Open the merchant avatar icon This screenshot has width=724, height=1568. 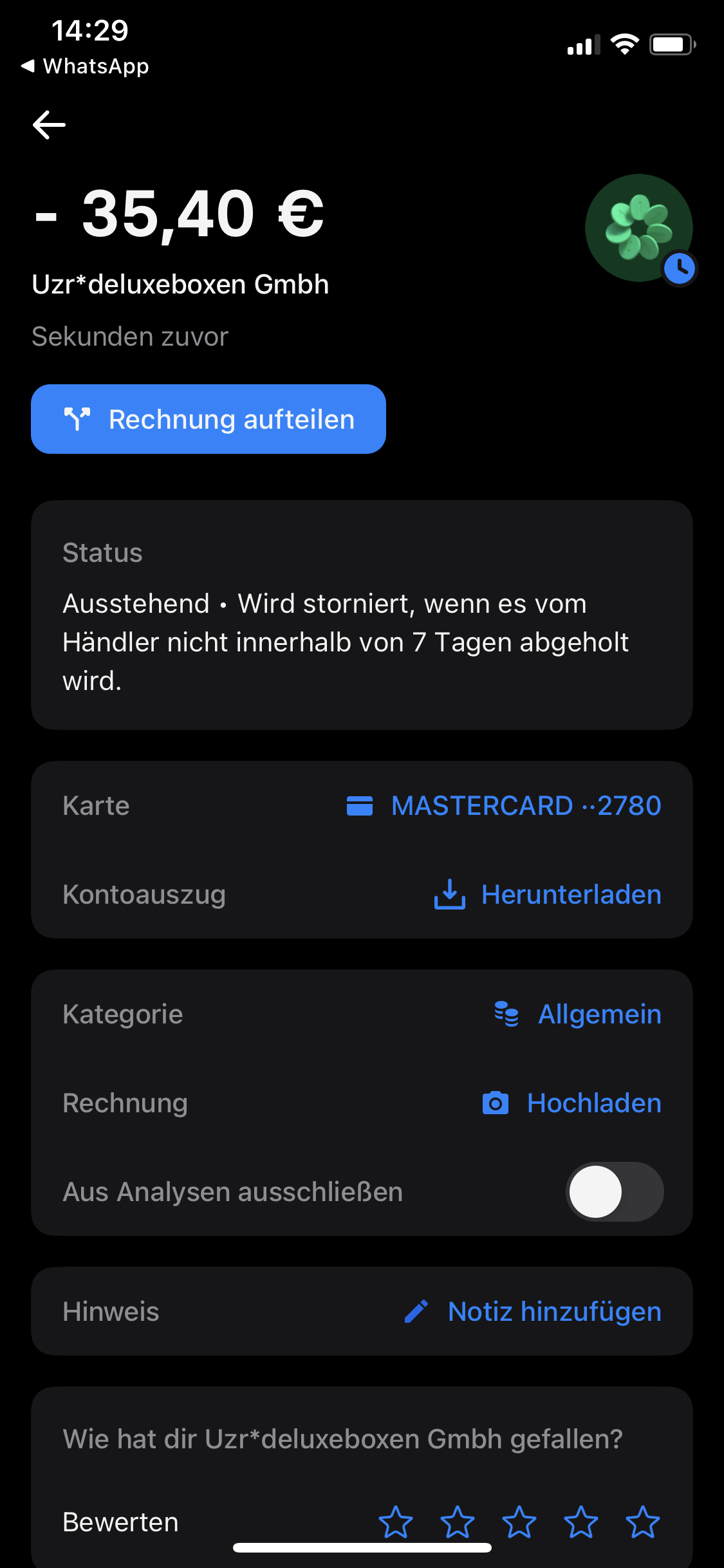coord(639,228)
